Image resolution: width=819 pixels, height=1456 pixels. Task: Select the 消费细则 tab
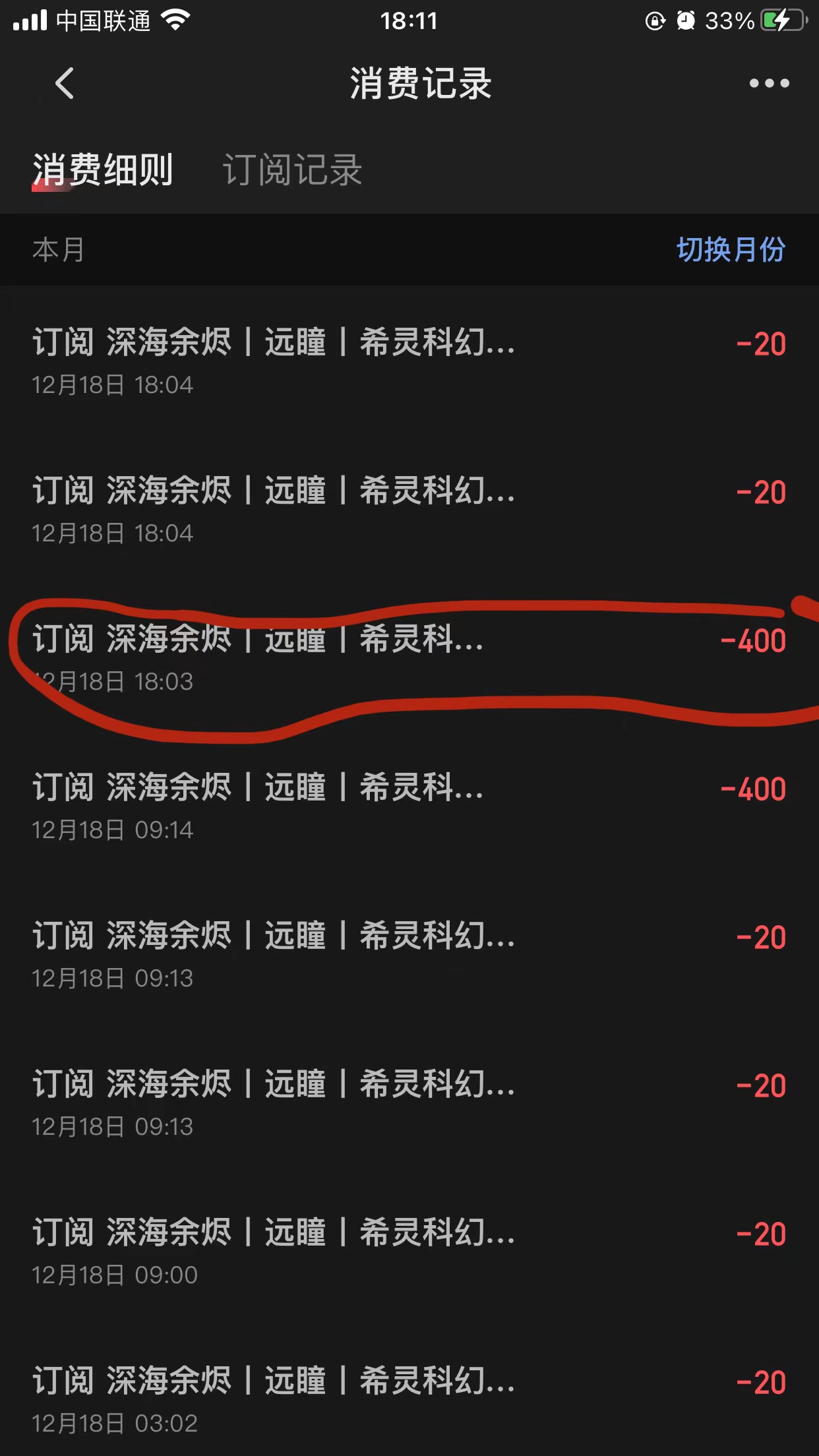(103, 170)
